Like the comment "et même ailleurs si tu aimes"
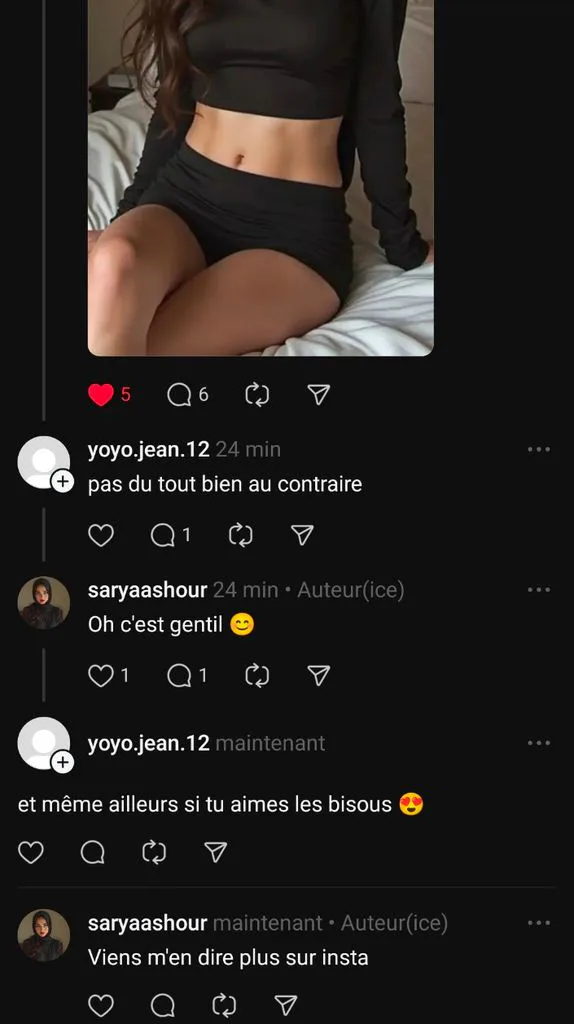Screen dimensions: 574x1024 pos(31,852)
